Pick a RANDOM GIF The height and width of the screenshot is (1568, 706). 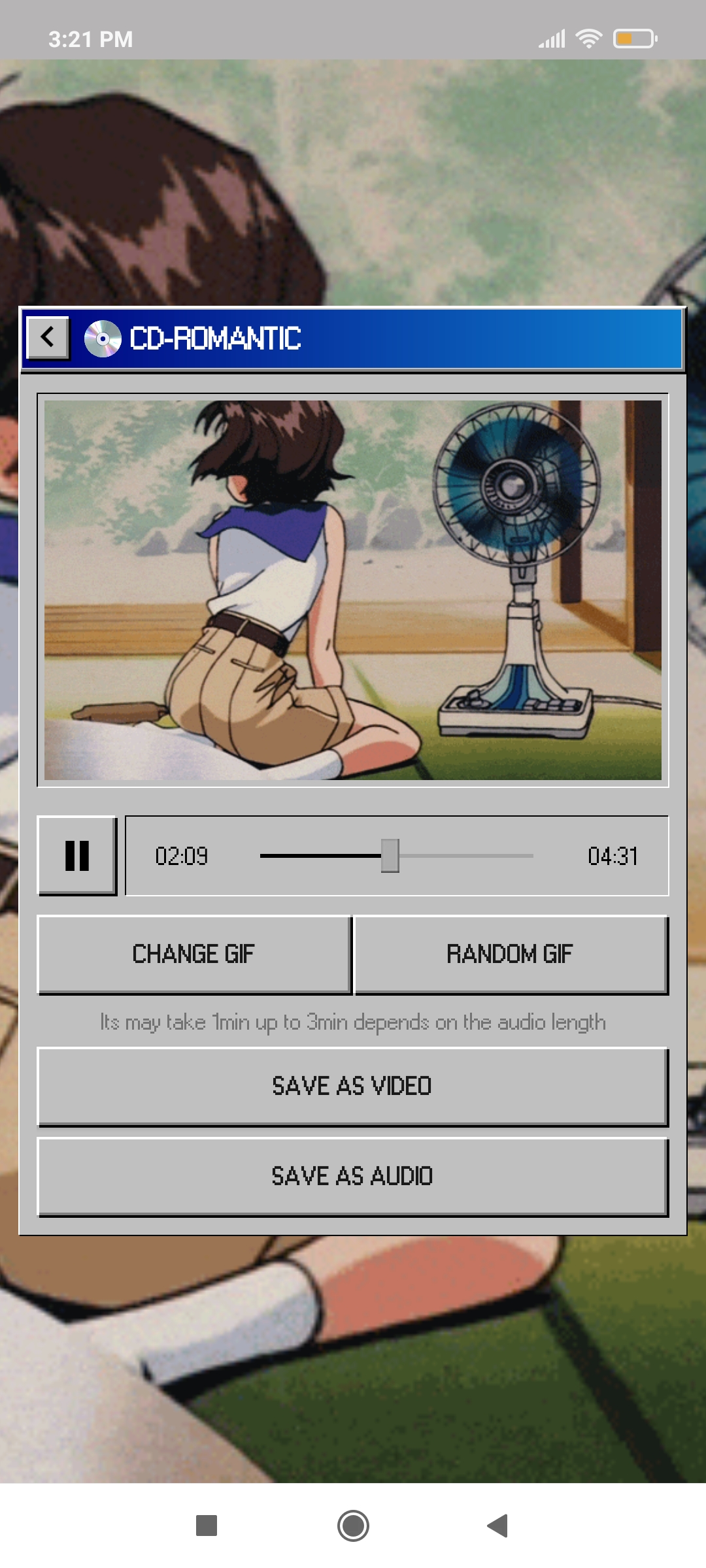point(511,955)
